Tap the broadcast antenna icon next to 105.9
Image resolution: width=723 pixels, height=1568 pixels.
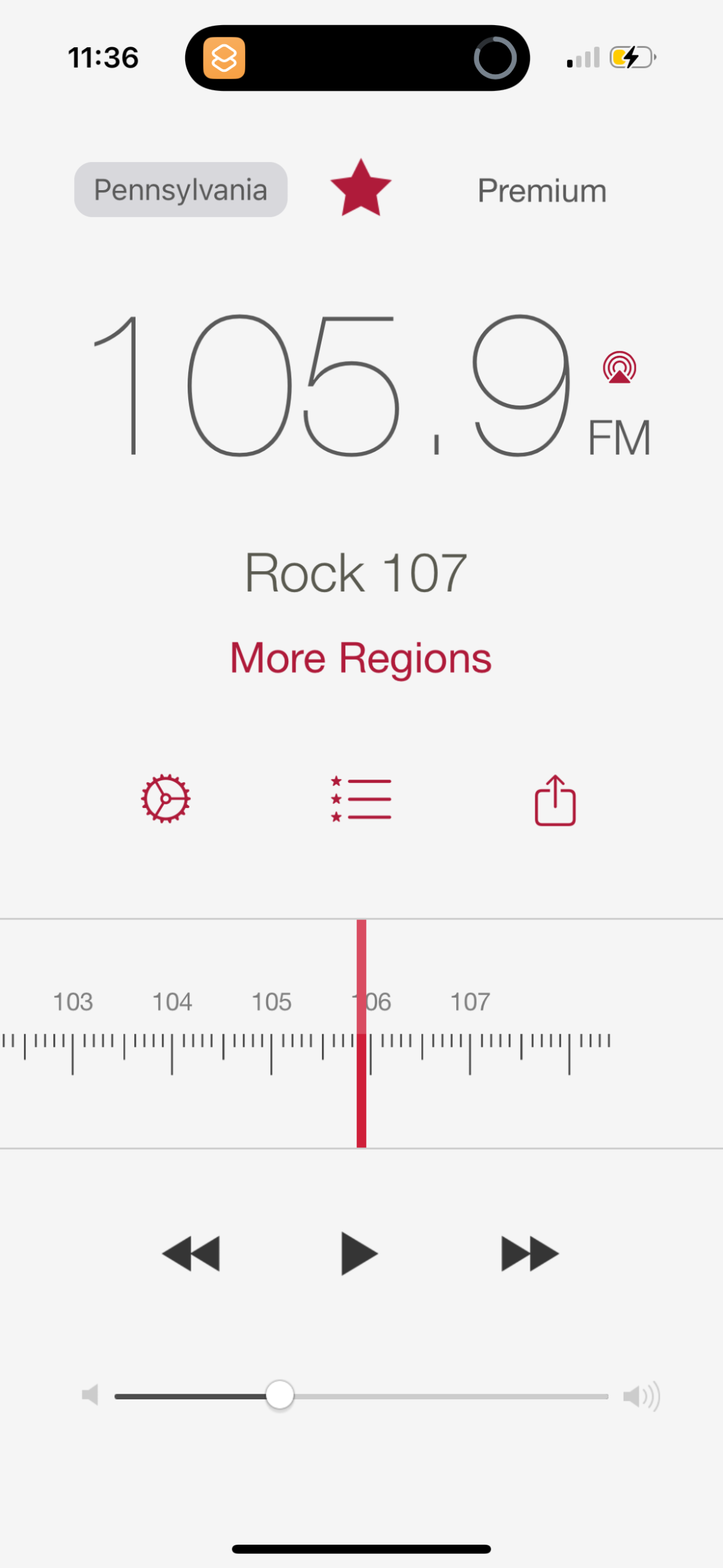click(619, 368)
